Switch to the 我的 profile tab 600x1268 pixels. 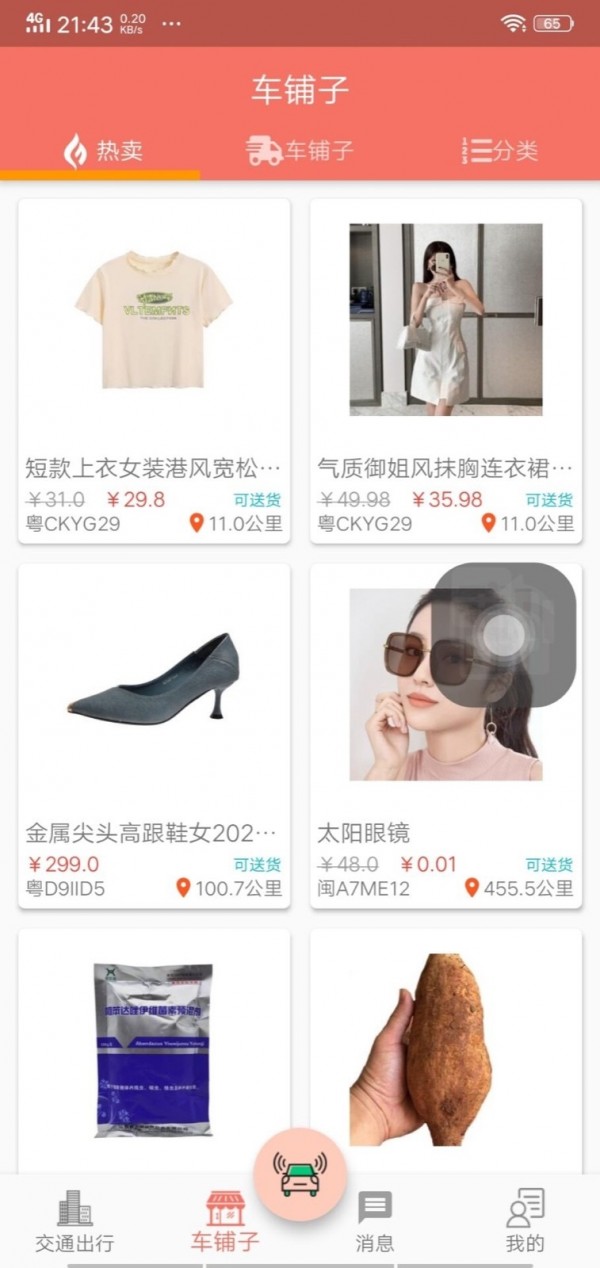[x=525, y=1221]
